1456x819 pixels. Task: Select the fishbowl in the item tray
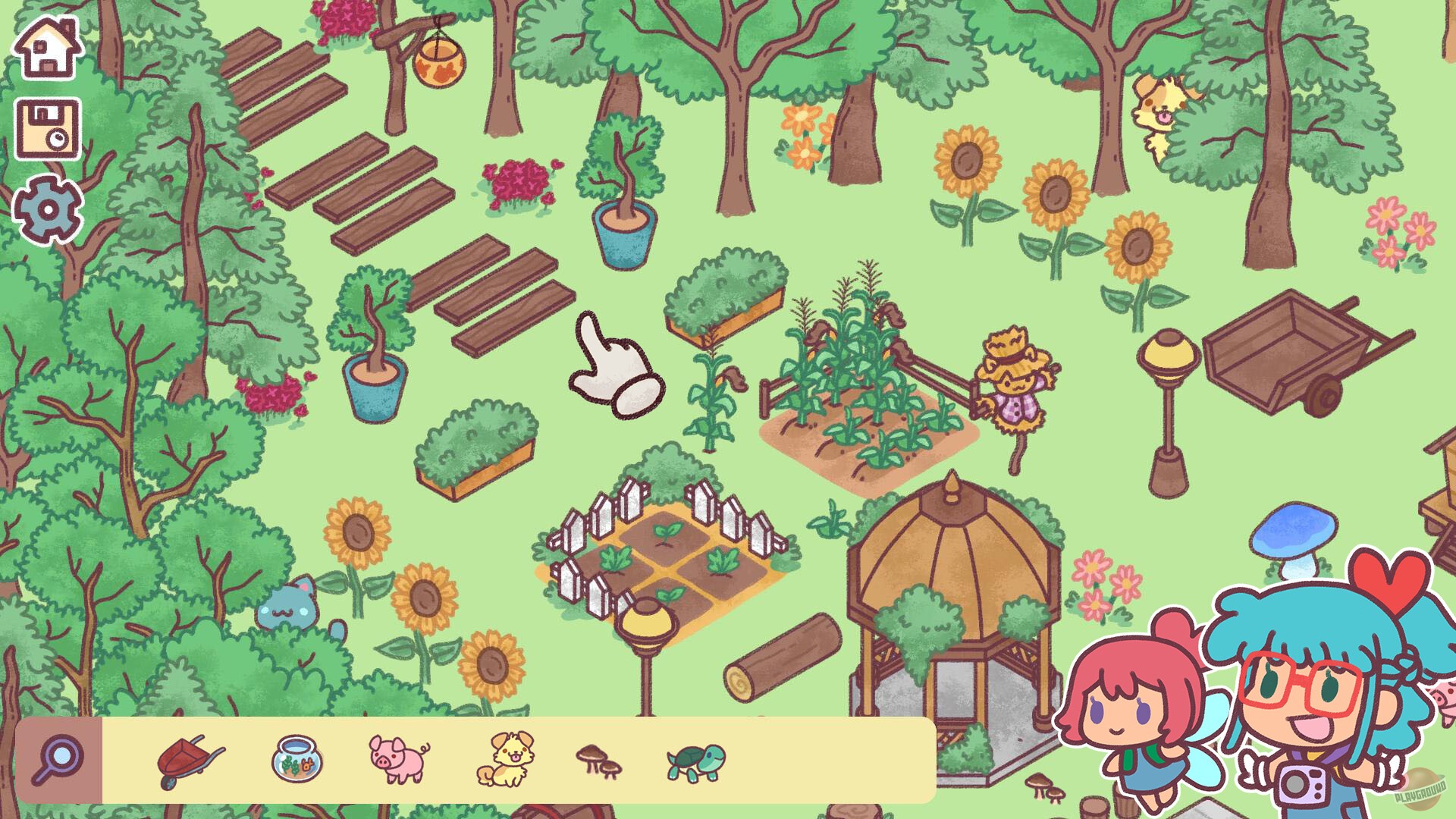point(297,758)
